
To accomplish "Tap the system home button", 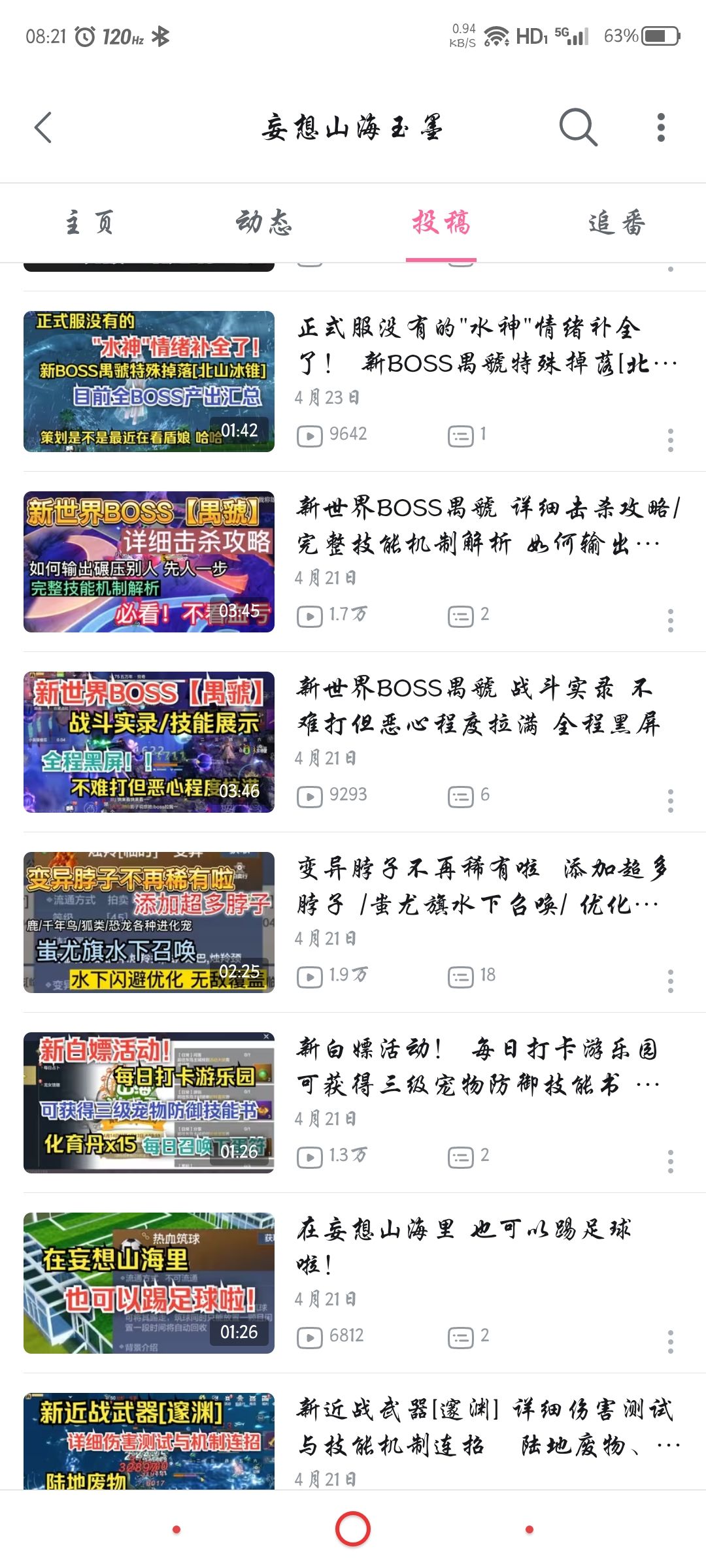I will tap(353, 1529).
